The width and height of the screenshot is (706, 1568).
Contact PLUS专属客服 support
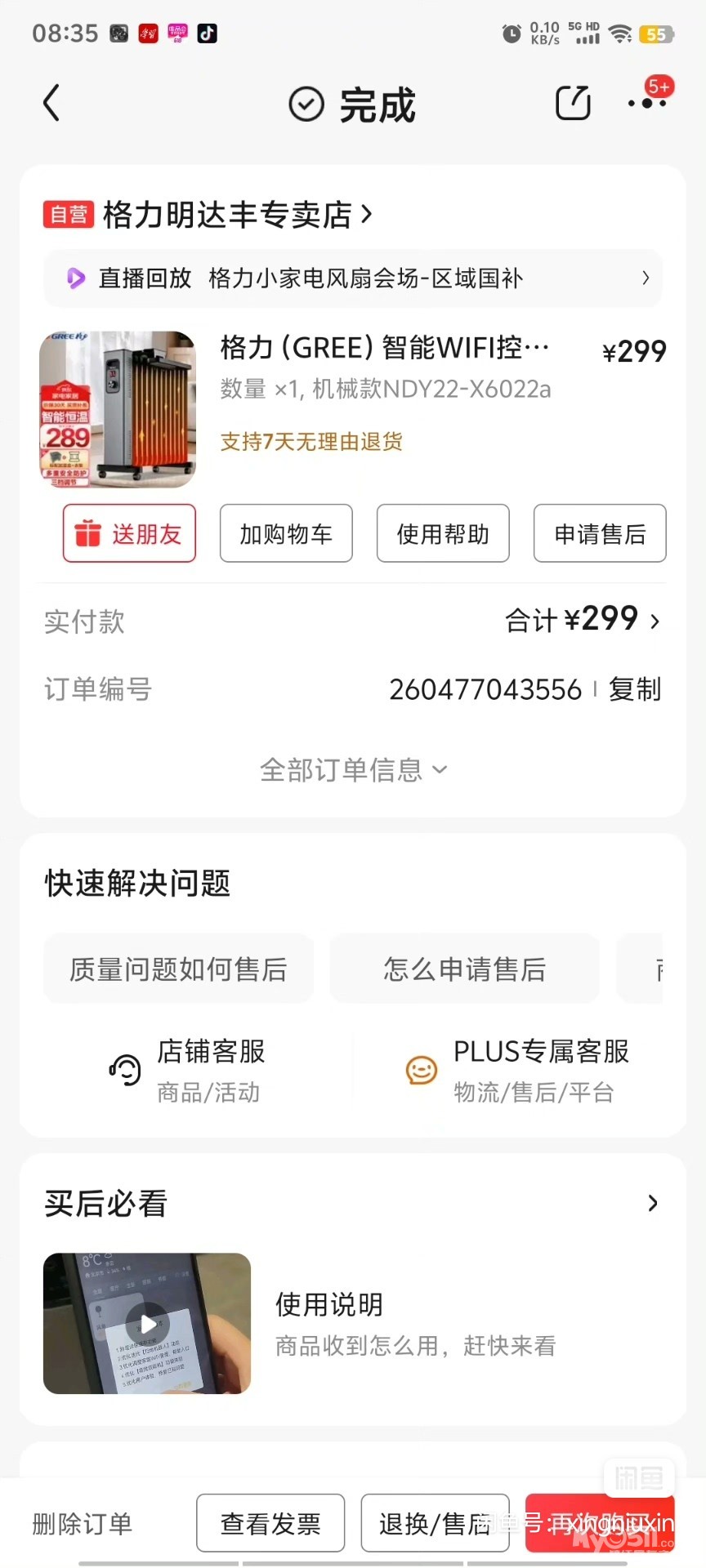pyautogui.click(x=517, y=1070)
